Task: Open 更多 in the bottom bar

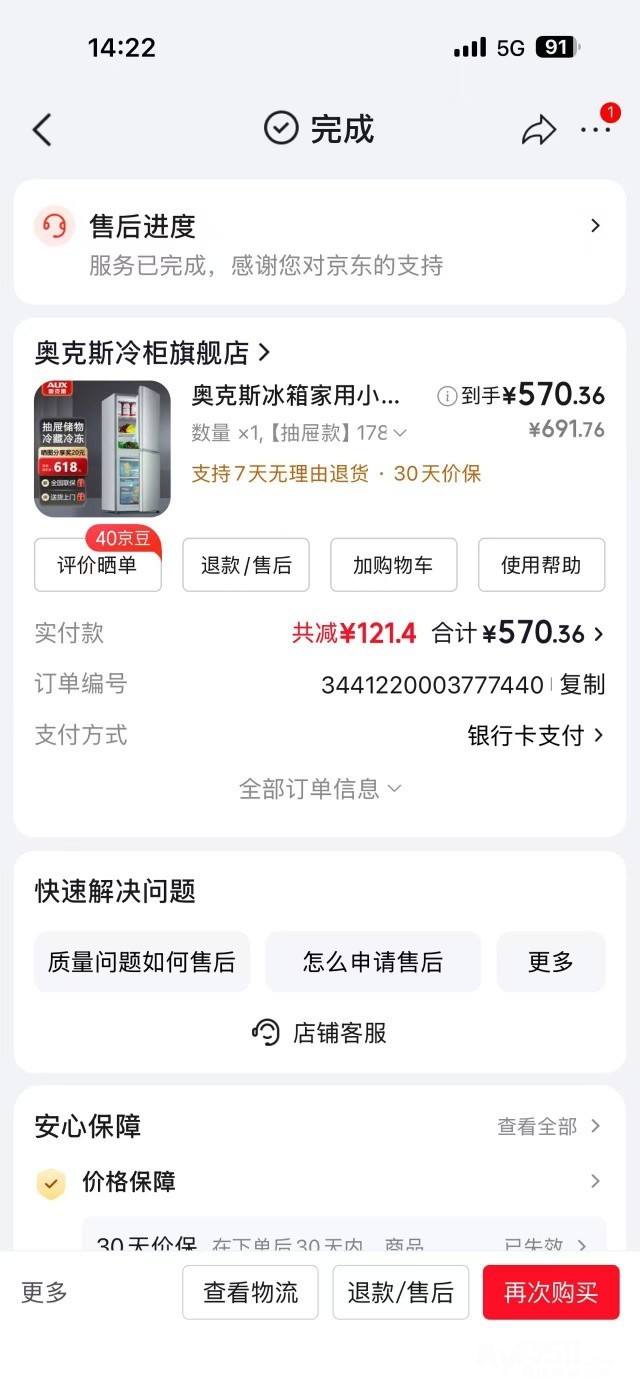Action: tap(45, 1292)
